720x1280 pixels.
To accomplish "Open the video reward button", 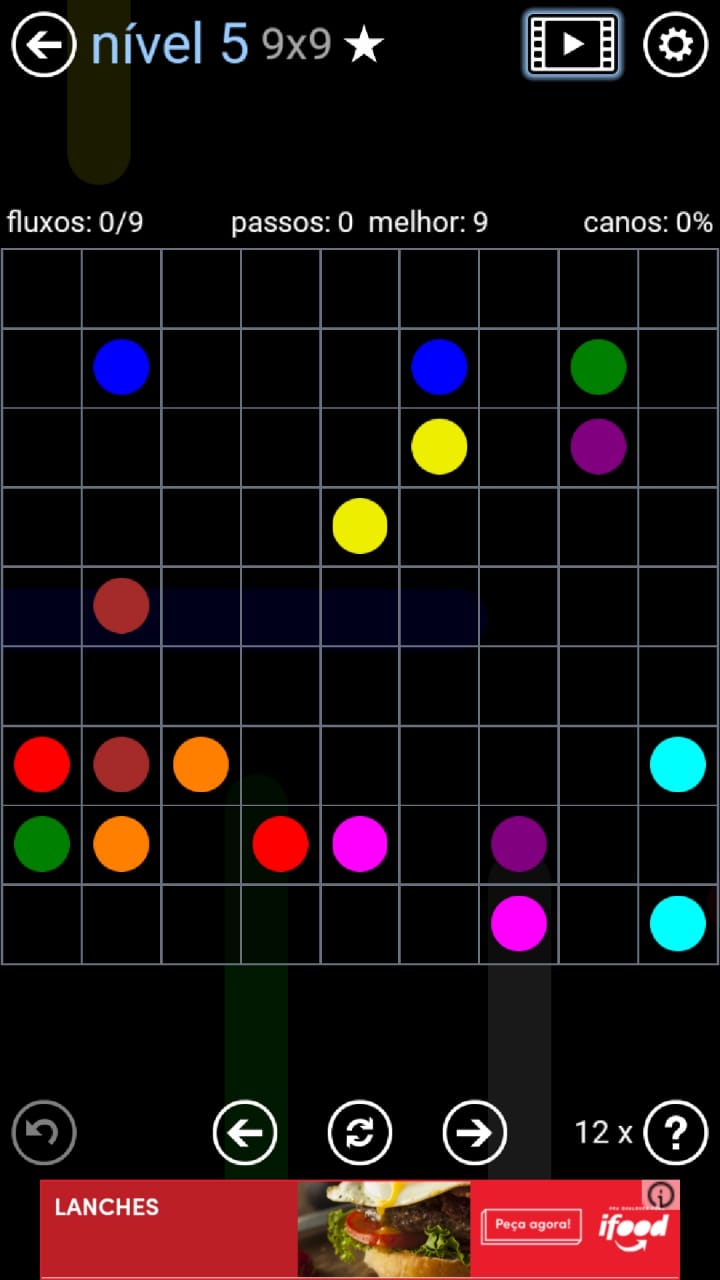I will (x=572, y=44).
